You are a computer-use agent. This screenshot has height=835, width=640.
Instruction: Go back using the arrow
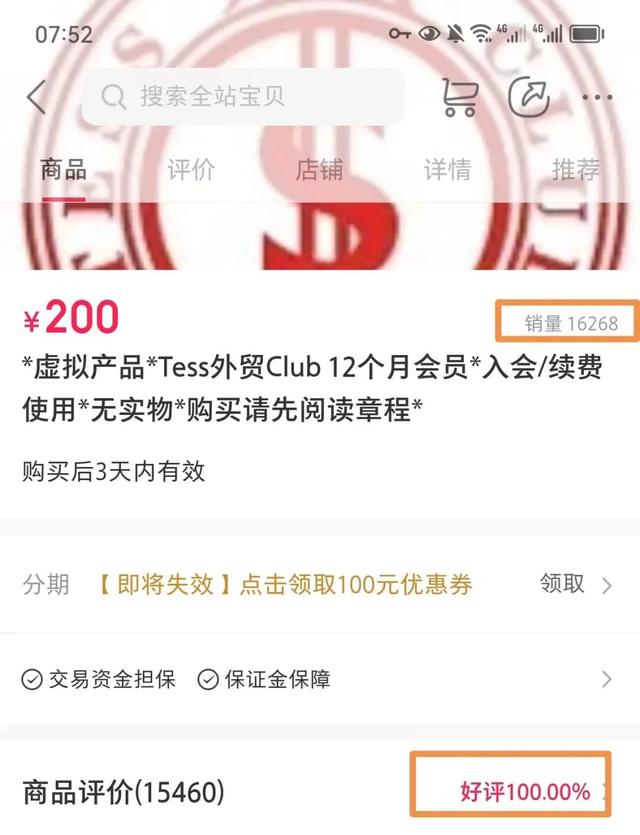[37, 97]
